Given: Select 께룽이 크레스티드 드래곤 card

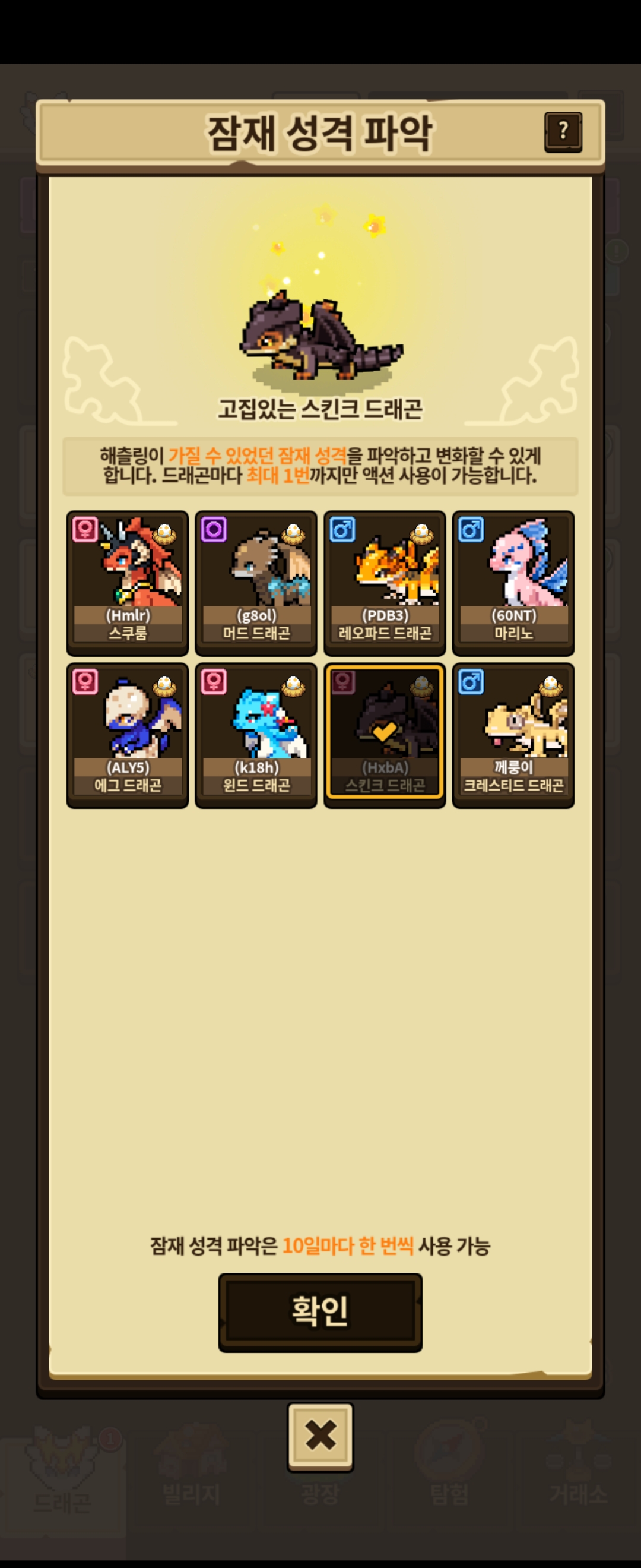Looking at the screenshot, I should point(513,735).
